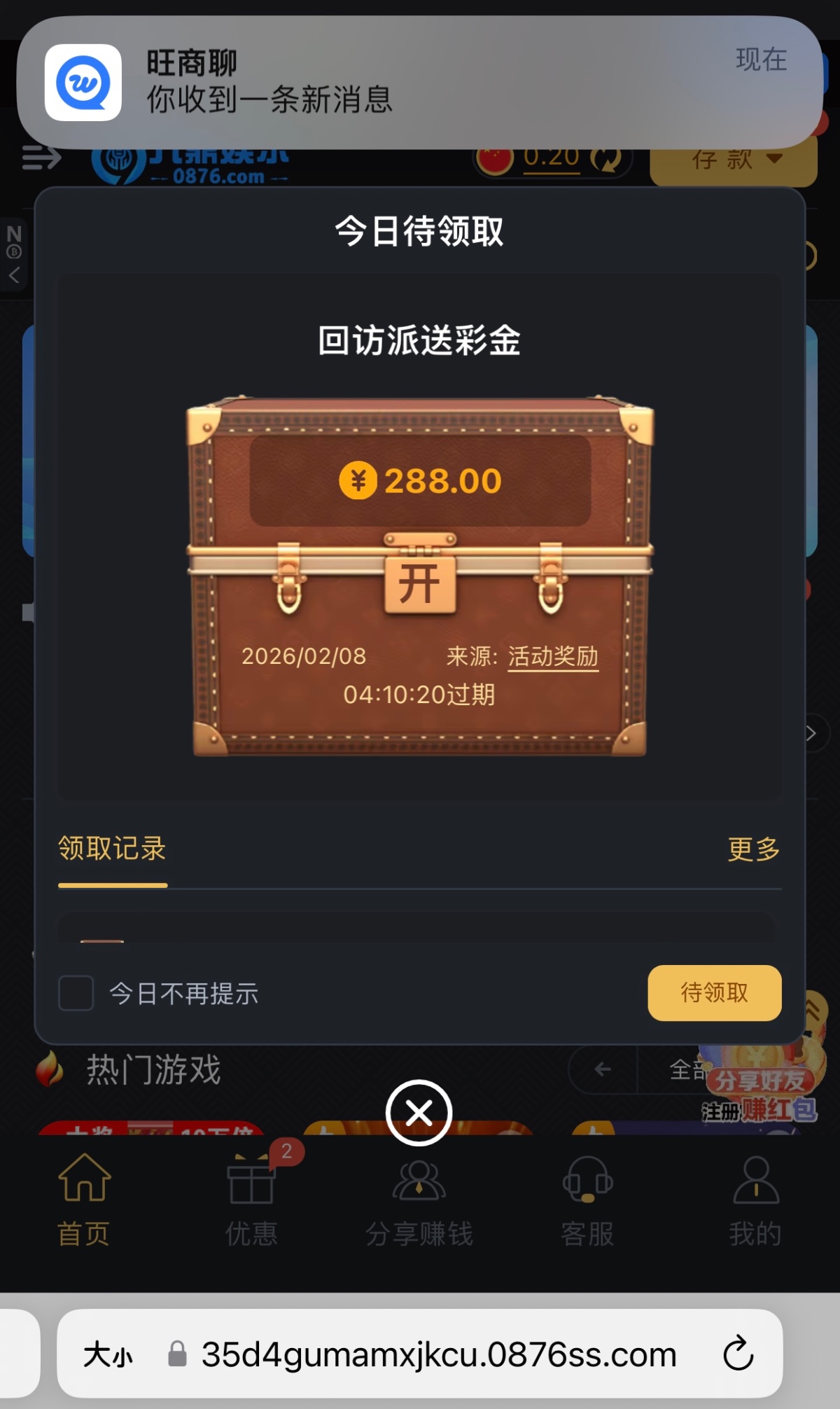Tap the yellow 待领取 button
840x1409 pixels.
pyautogui.click(x=714, y=993)
